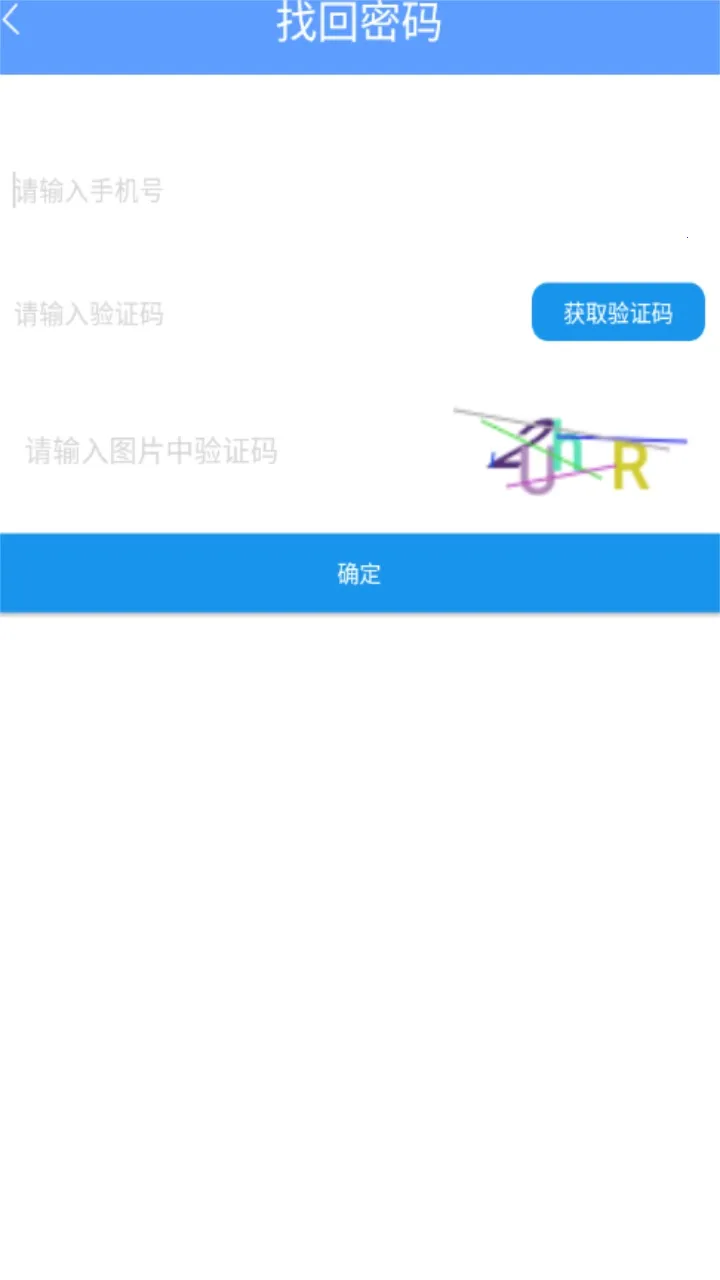The height and width of the screenshot is (1280, 720).
Task: Tap the 获取验证码 button
Action: coord(618,313)
